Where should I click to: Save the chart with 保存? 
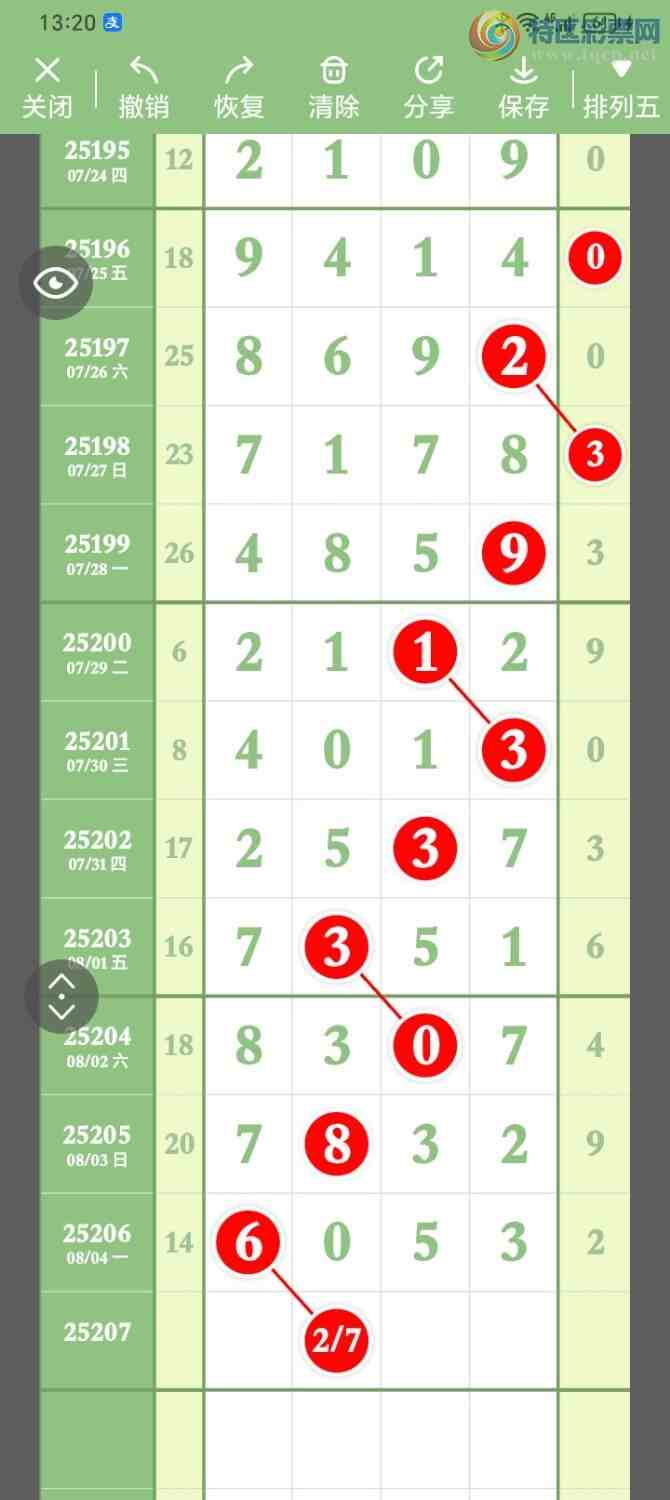click(x=523, y=86)
